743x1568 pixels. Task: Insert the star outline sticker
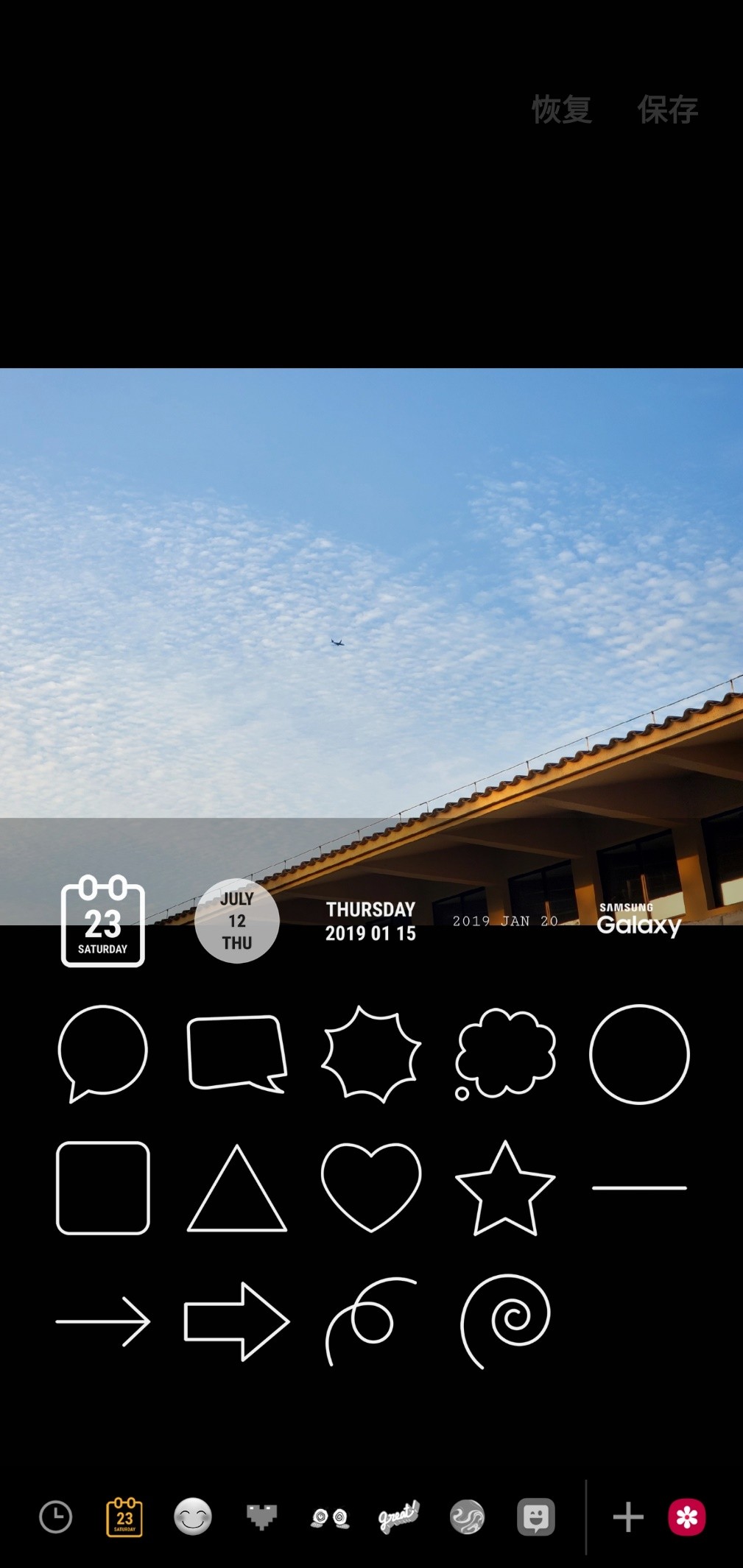pyautogui.click(x=504, y=1187)
